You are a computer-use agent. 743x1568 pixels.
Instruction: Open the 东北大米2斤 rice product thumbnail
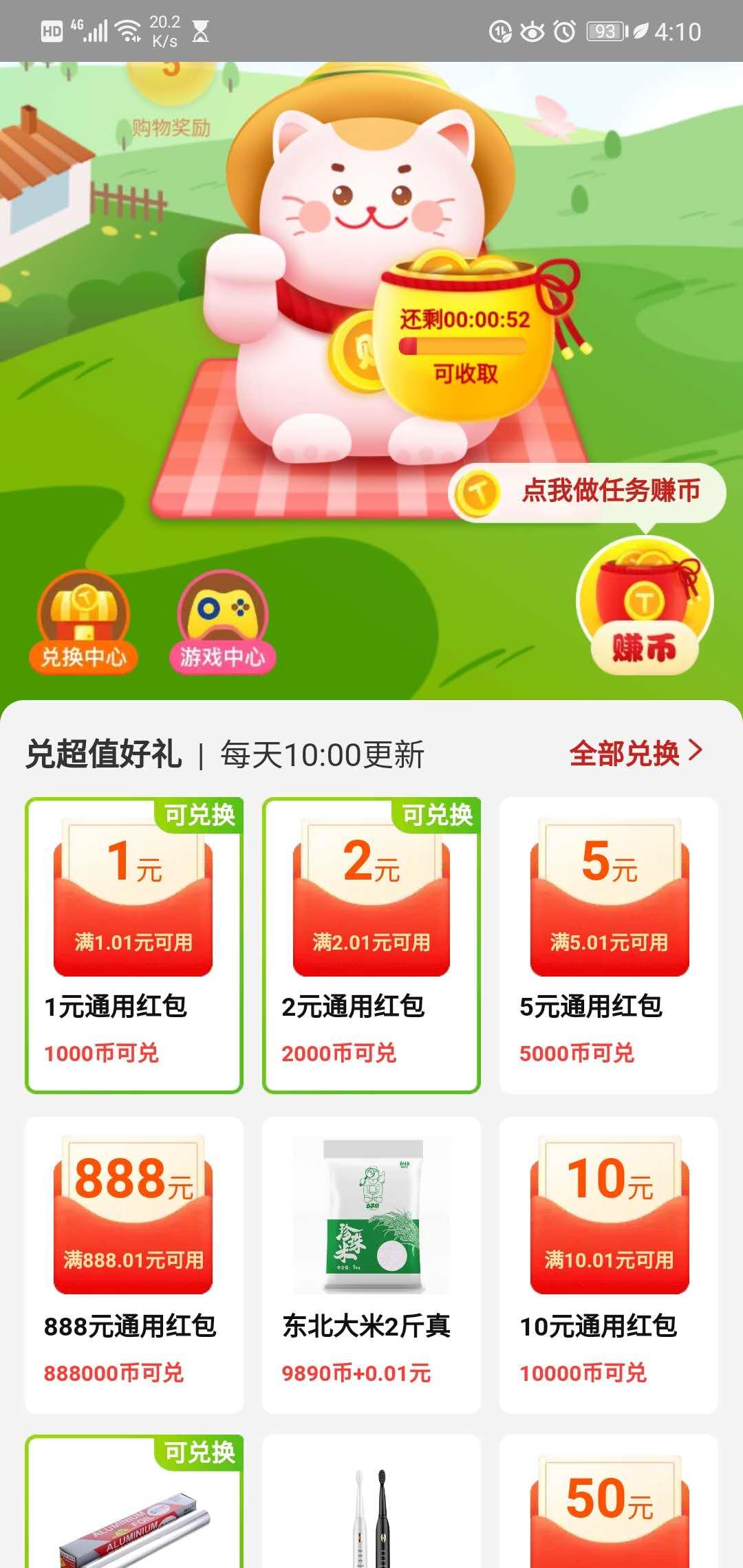pos(371,1217)
